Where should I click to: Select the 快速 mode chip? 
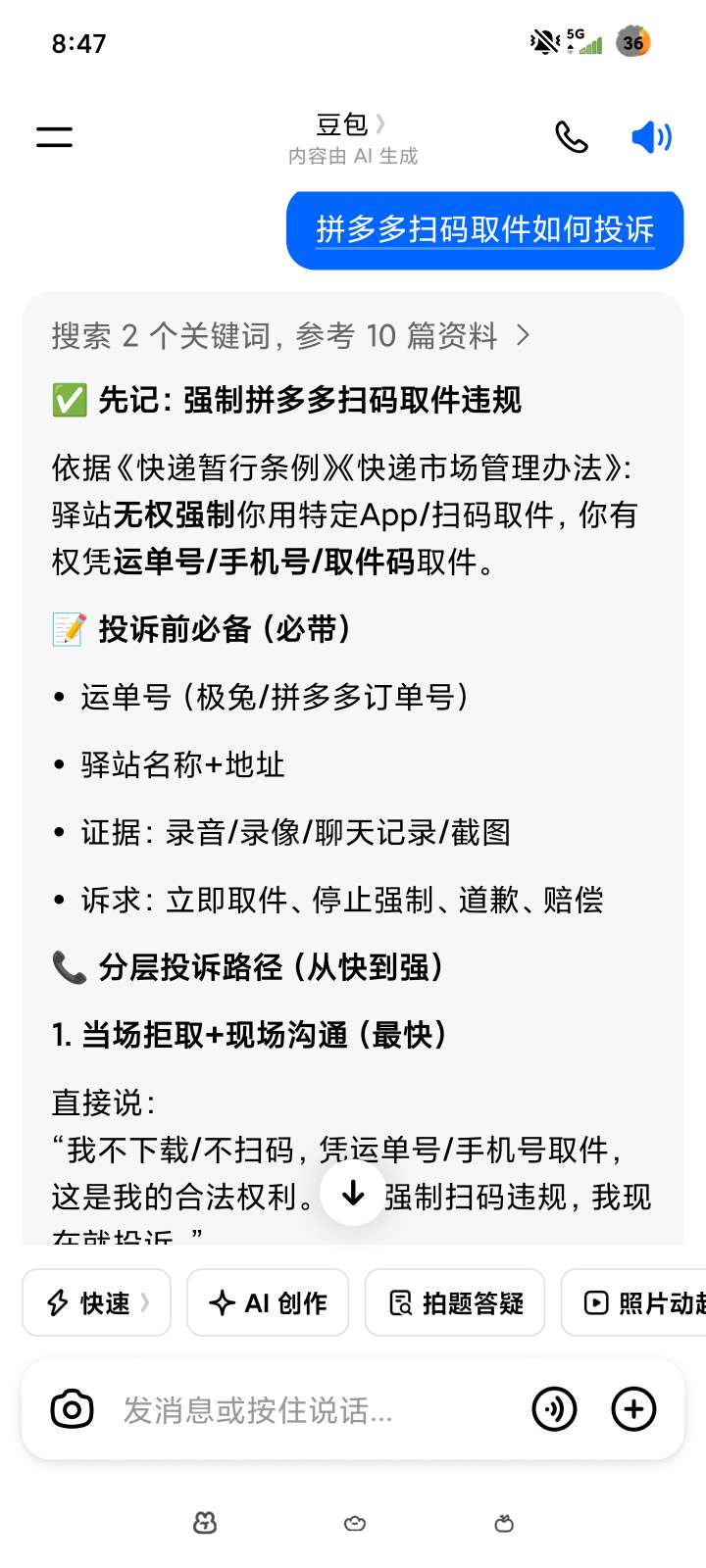[97, 1302]
